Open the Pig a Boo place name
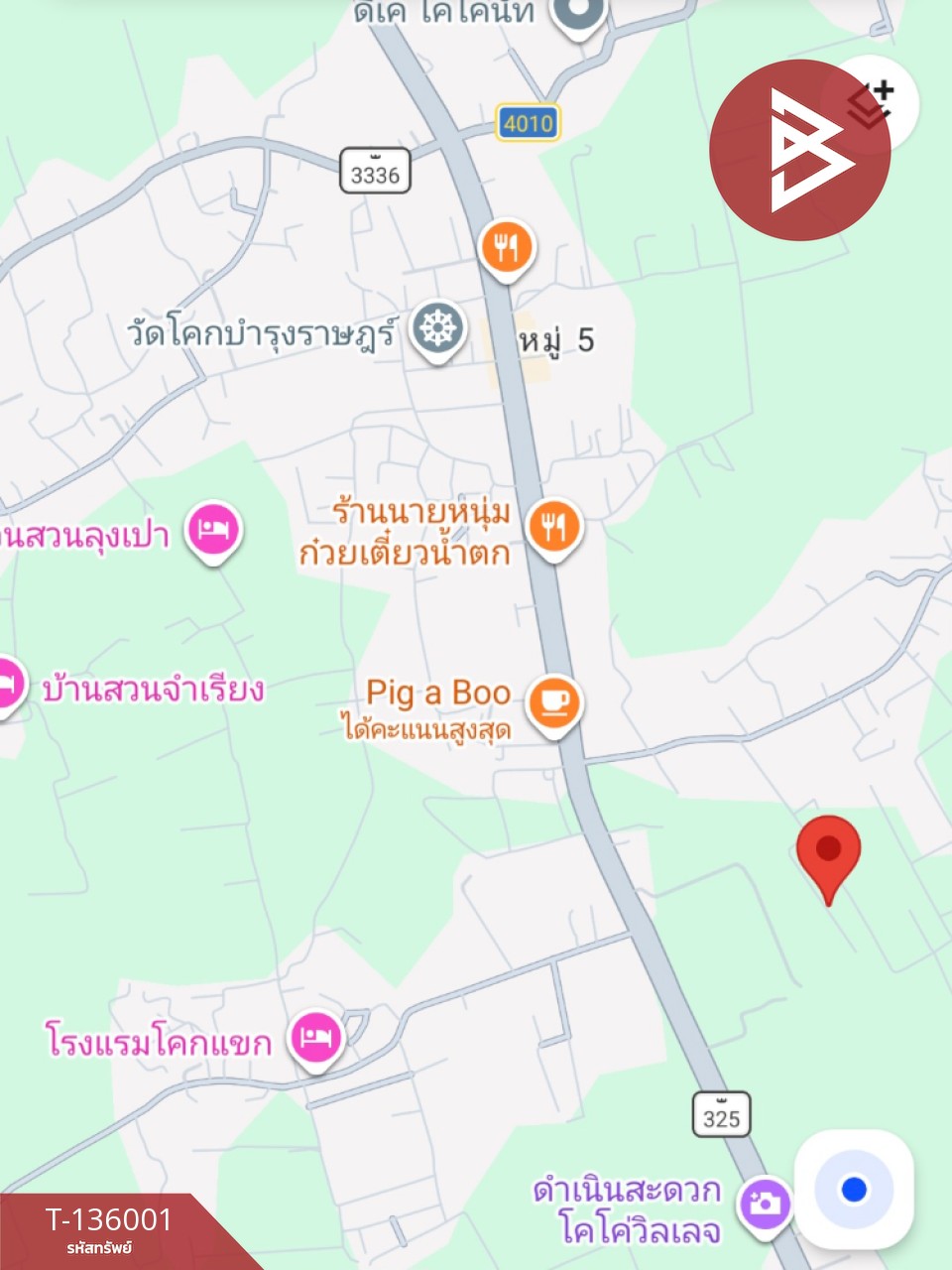This screenshot has width=952, height=1270. pyautogui.click(x=438, y=693)
